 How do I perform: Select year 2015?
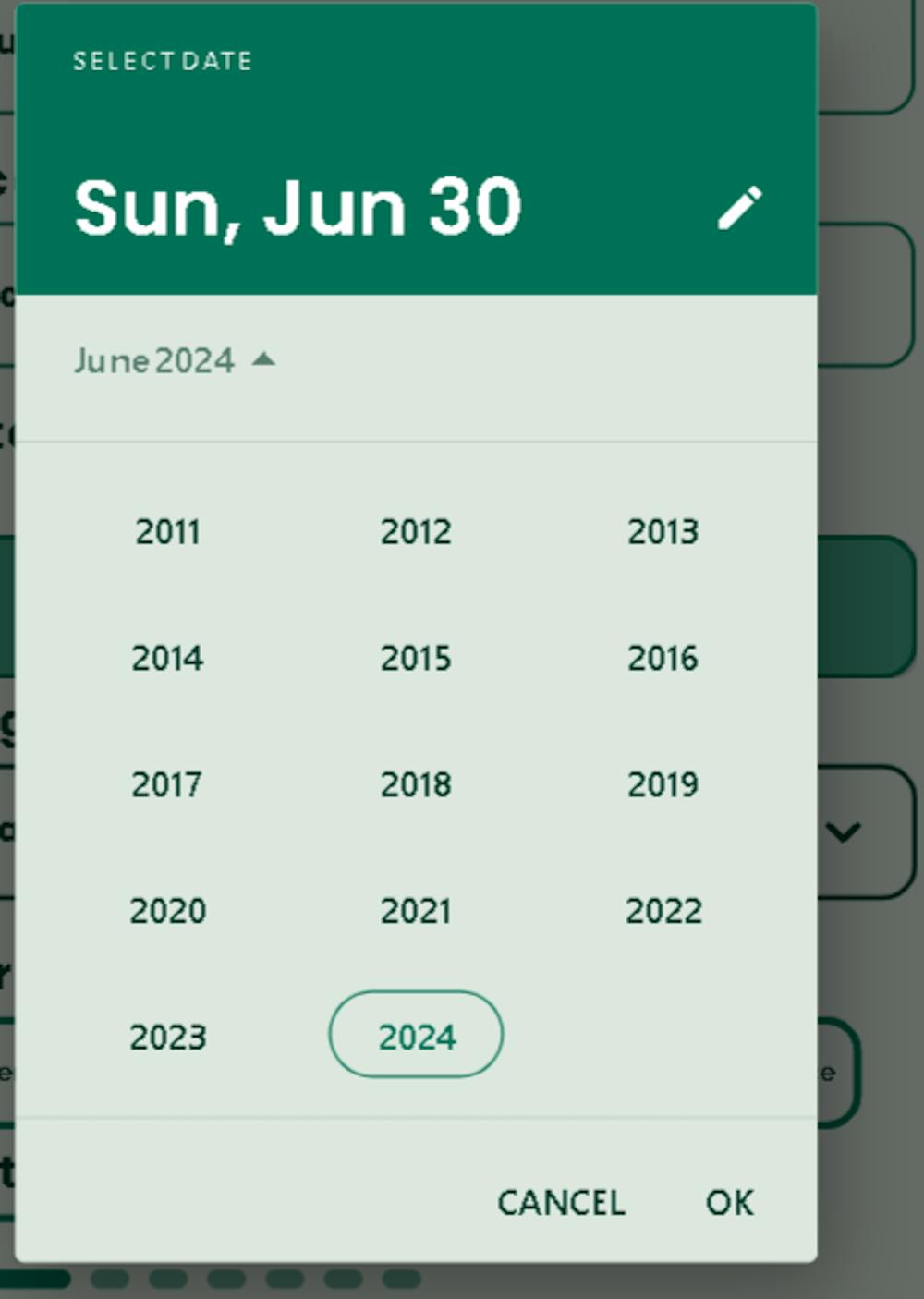(416, 659)
